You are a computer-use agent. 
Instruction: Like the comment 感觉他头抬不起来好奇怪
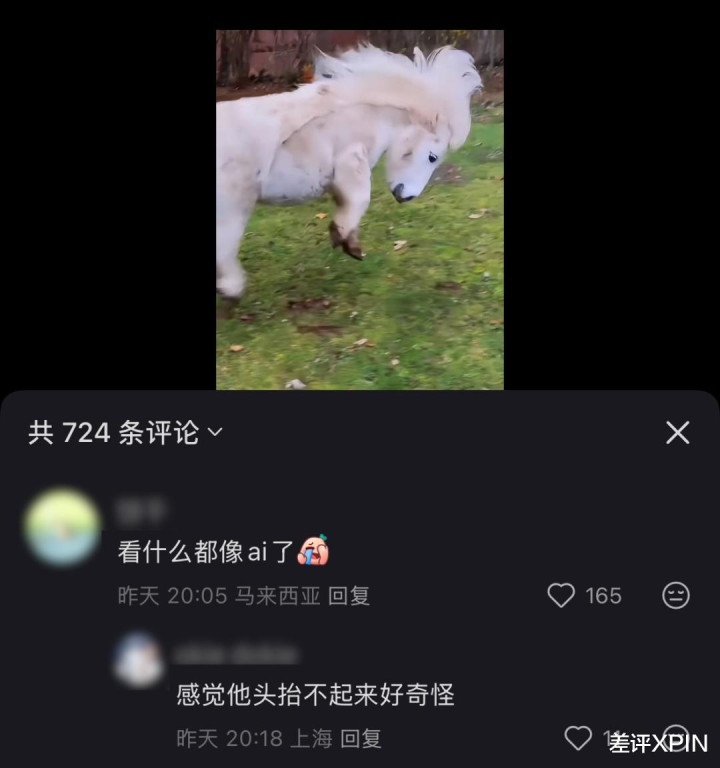pos(578,738)
